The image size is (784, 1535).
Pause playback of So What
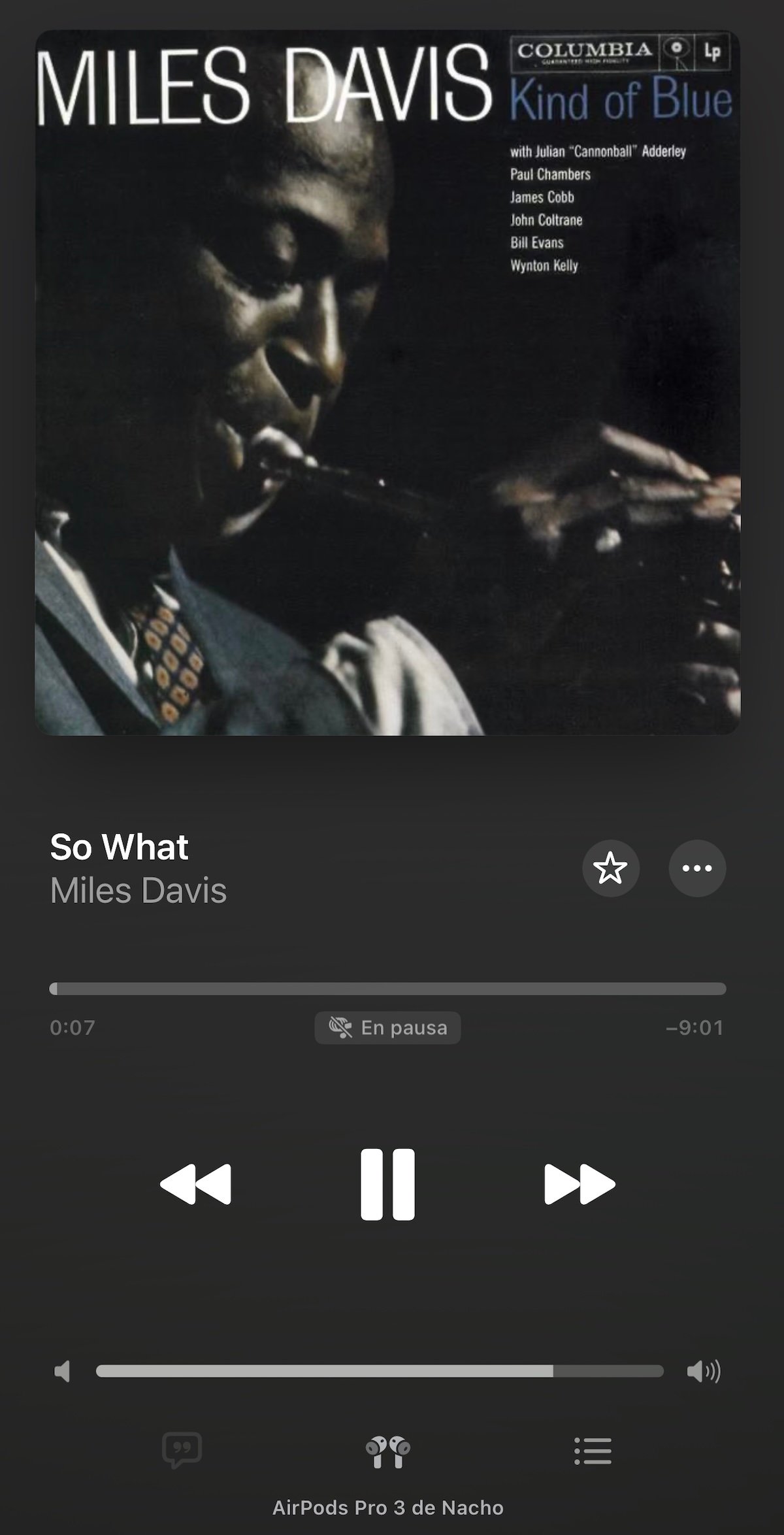[387, 1183]
